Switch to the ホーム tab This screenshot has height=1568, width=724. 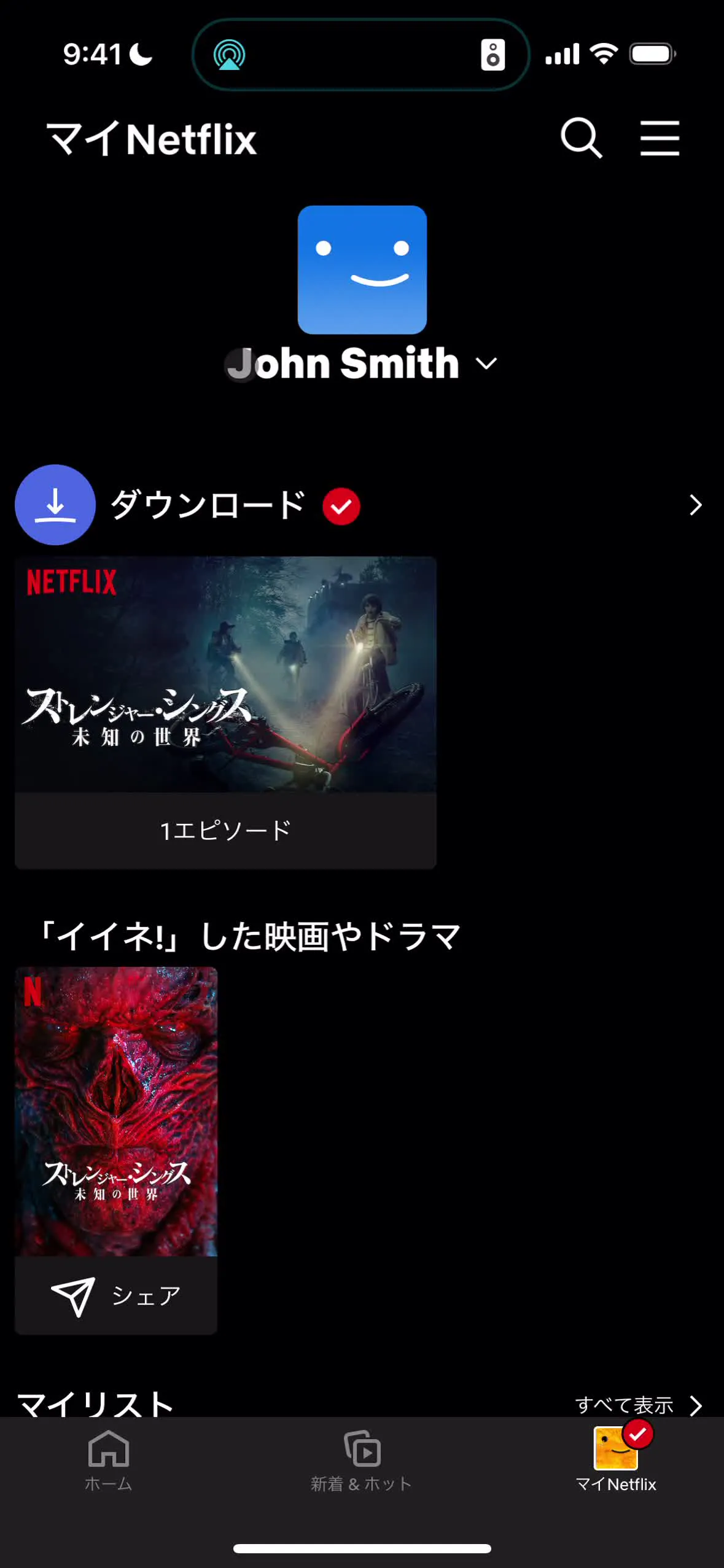[x=109, y=1461]
